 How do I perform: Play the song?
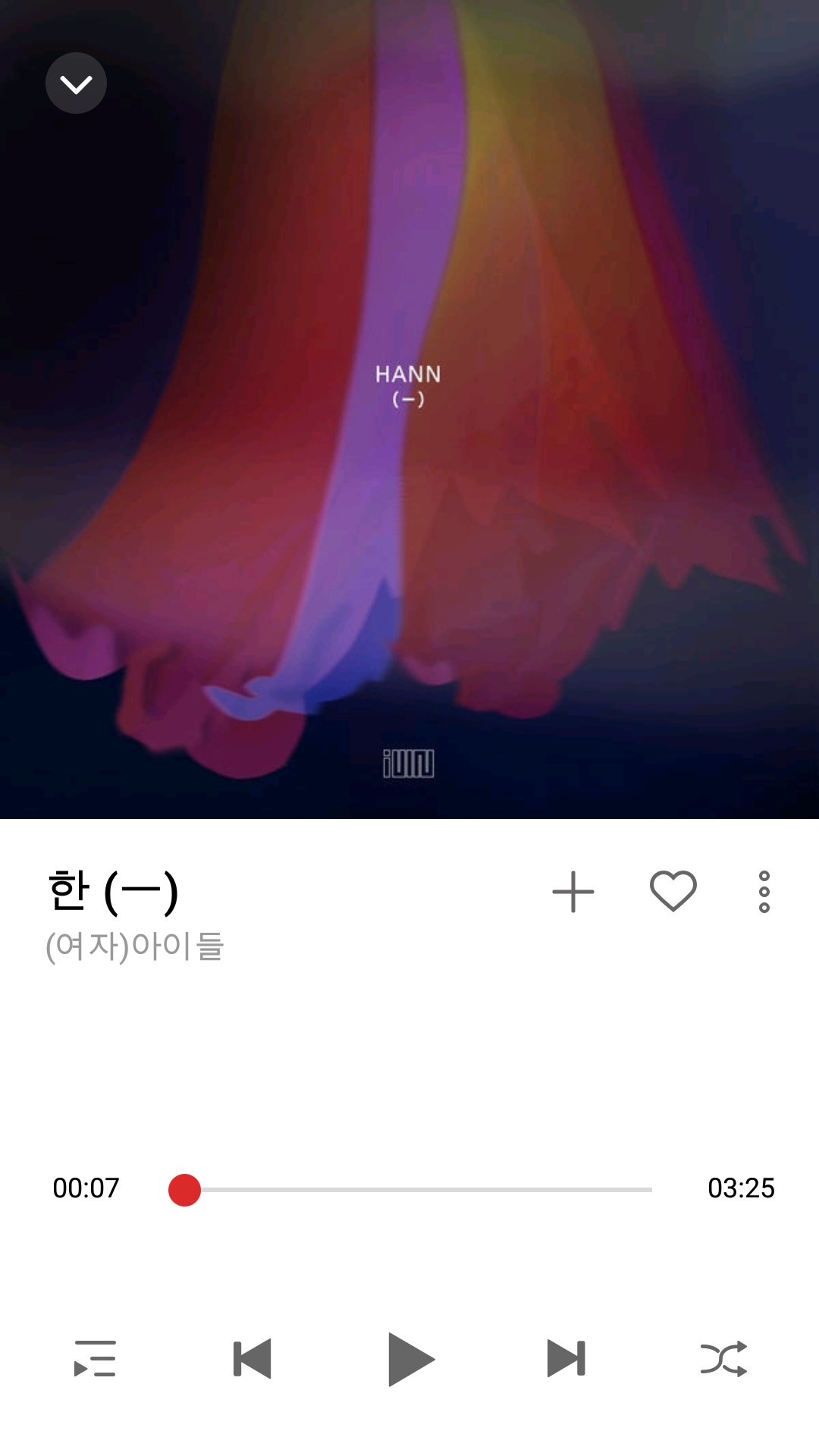pos(410,1359)
